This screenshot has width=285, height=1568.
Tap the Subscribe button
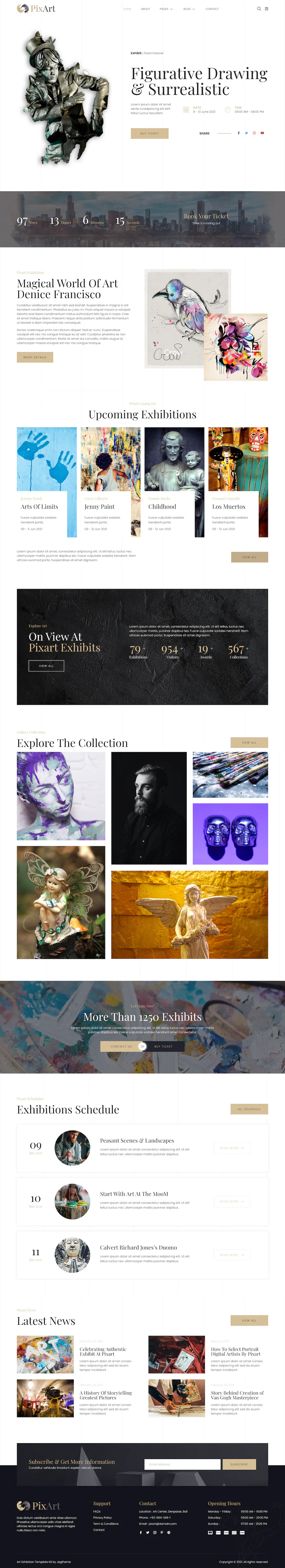click(x=239, y=1465)
